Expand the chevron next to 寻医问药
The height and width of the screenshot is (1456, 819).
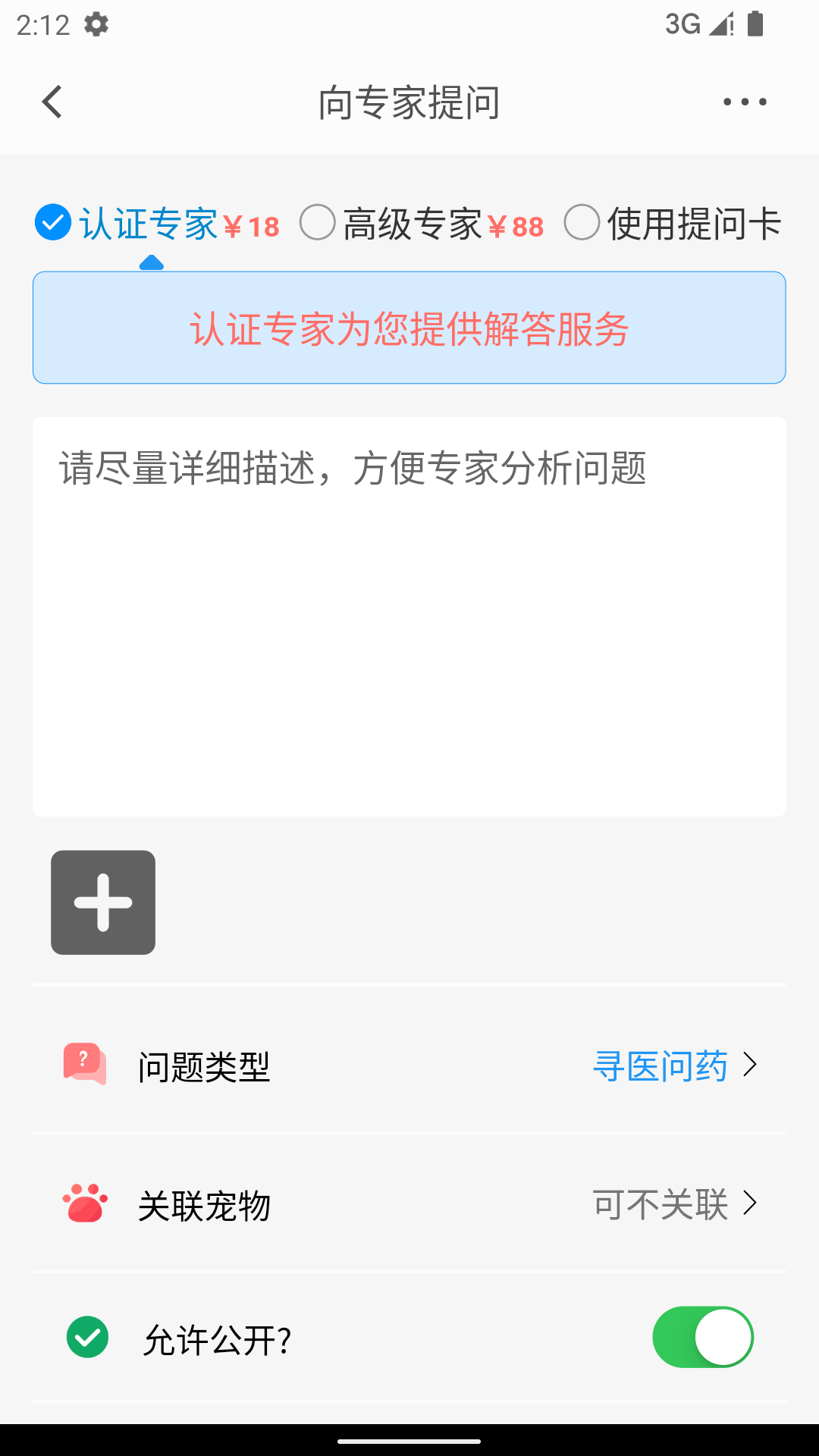750,1065
